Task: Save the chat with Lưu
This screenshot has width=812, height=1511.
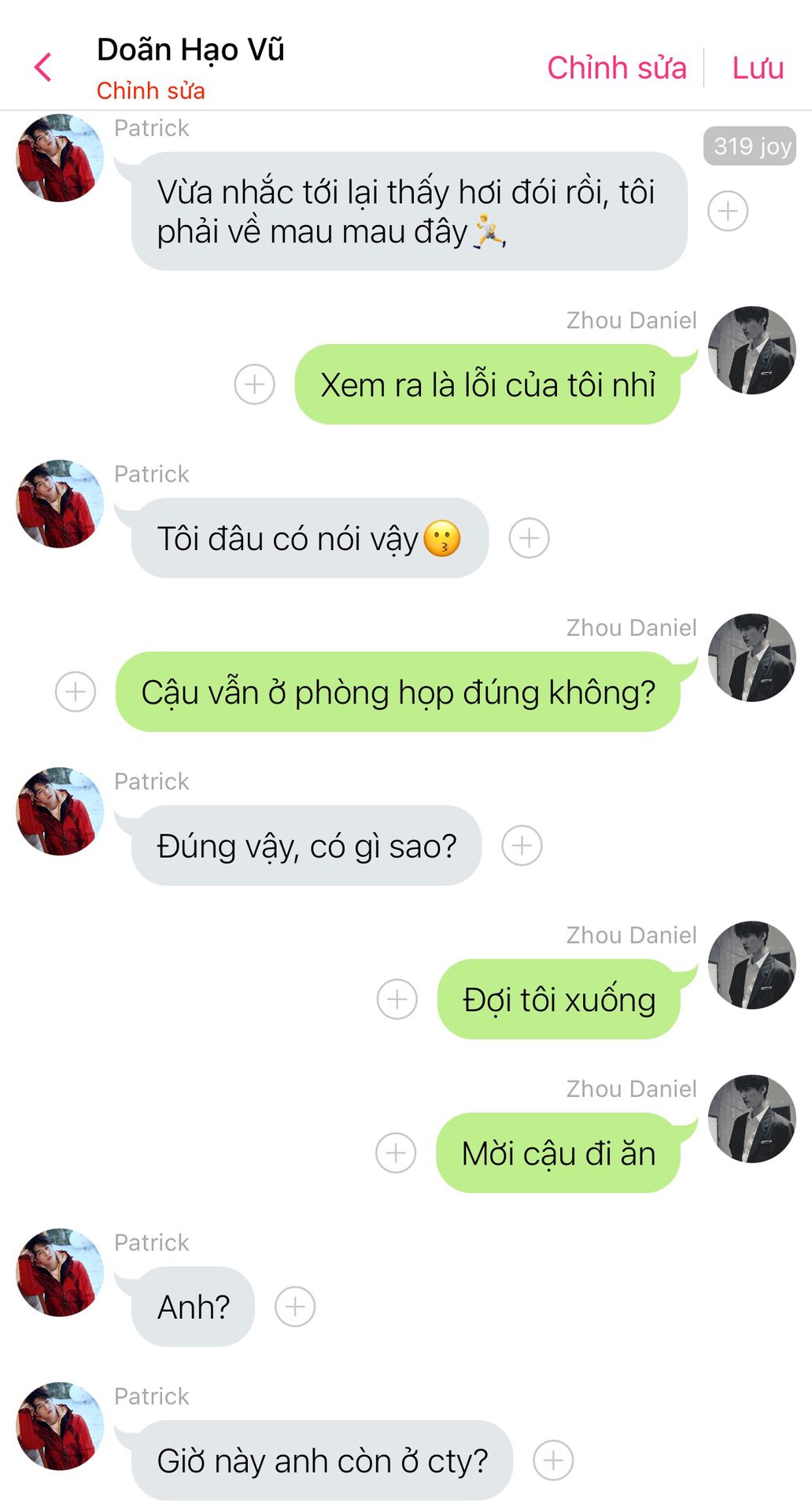Action: coord(758,68)
